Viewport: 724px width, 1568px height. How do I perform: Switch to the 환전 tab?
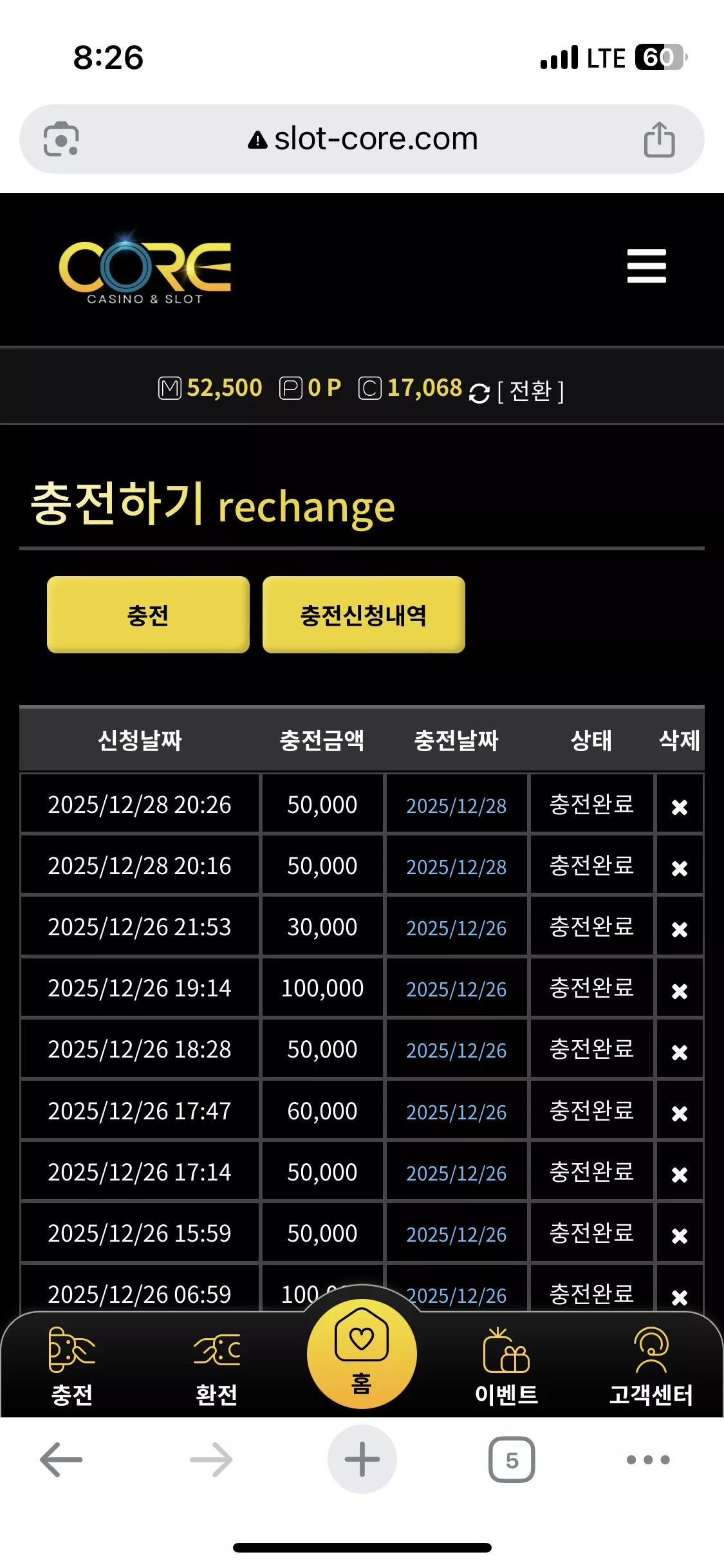pyautogui.click(x=217, y=1366)
